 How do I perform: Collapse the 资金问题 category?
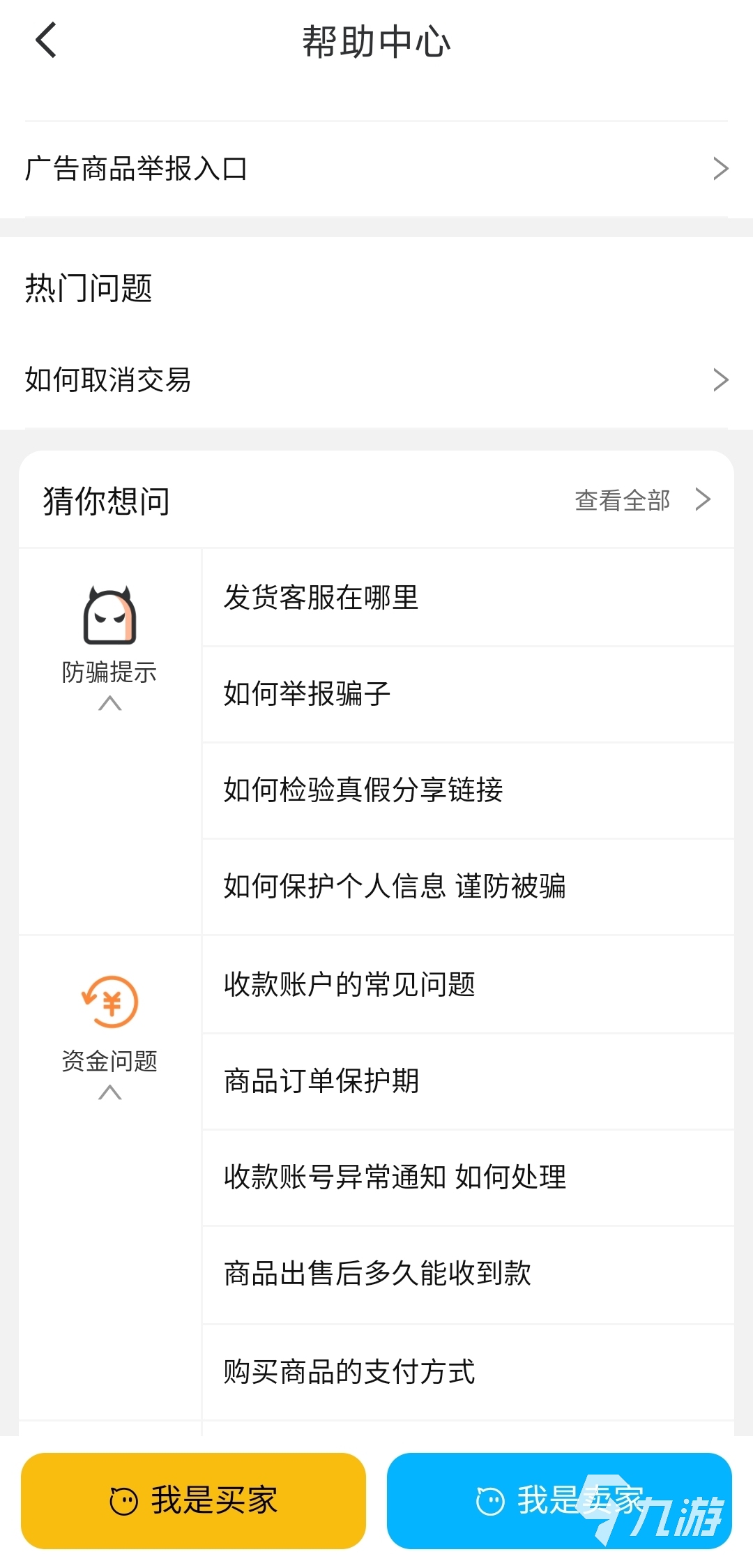pyautogui.click(x=109, y=1092)
